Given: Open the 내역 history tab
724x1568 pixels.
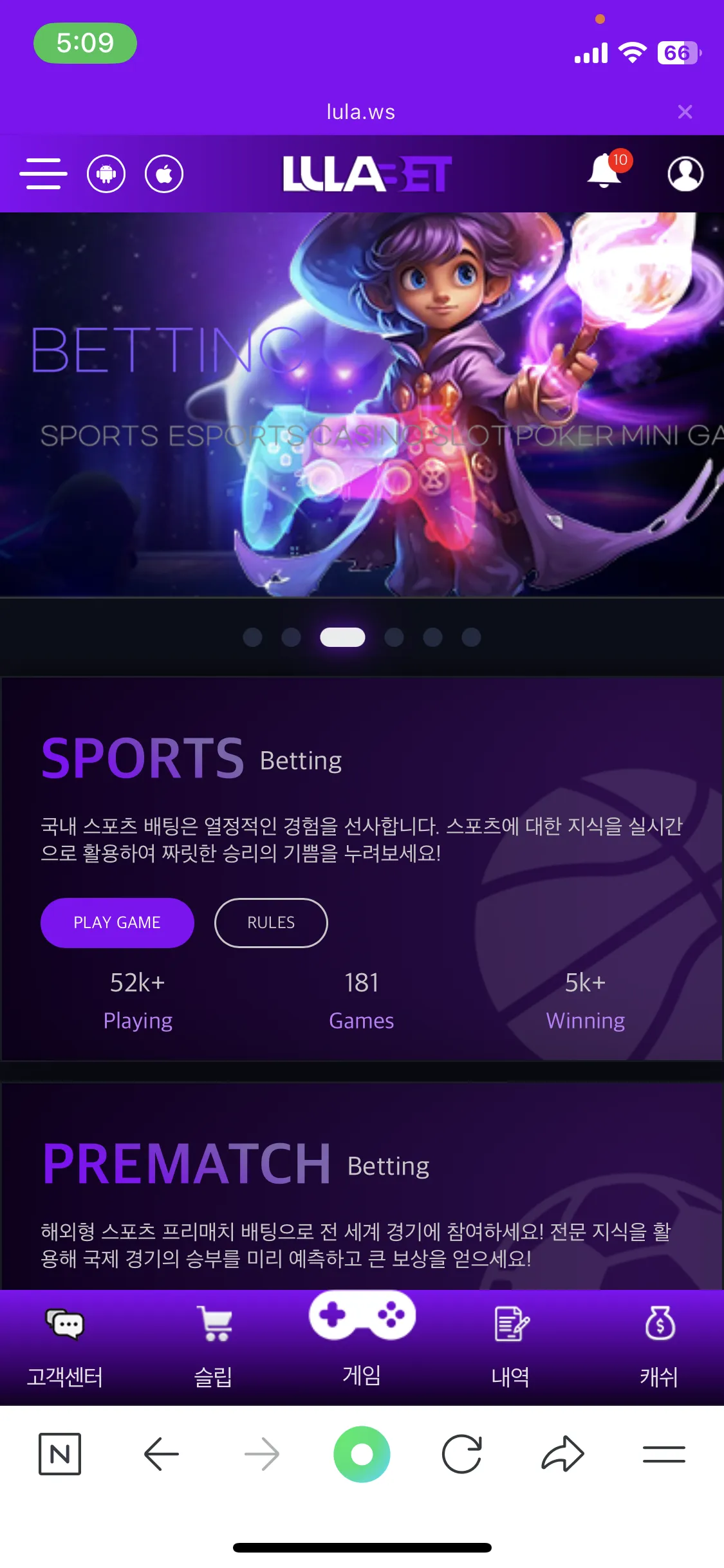Looking at the screenshot, I should pyautogui.click(x=510, y=1348).
